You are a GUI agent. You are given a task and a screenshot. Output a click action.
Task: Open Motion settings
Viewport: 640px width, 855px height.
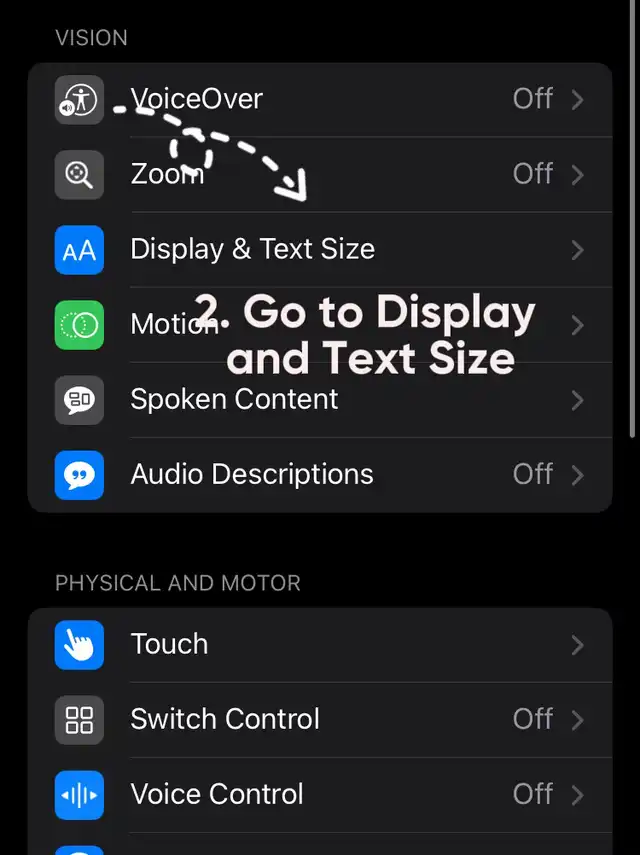coord(320,324)
